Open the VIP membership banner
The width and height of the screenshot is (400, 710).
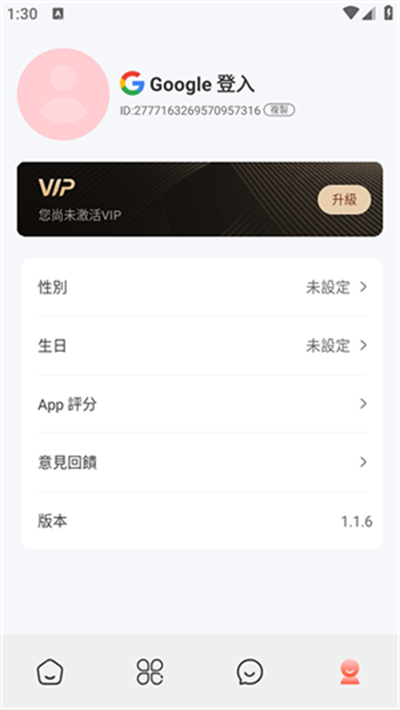pos(200,199)
